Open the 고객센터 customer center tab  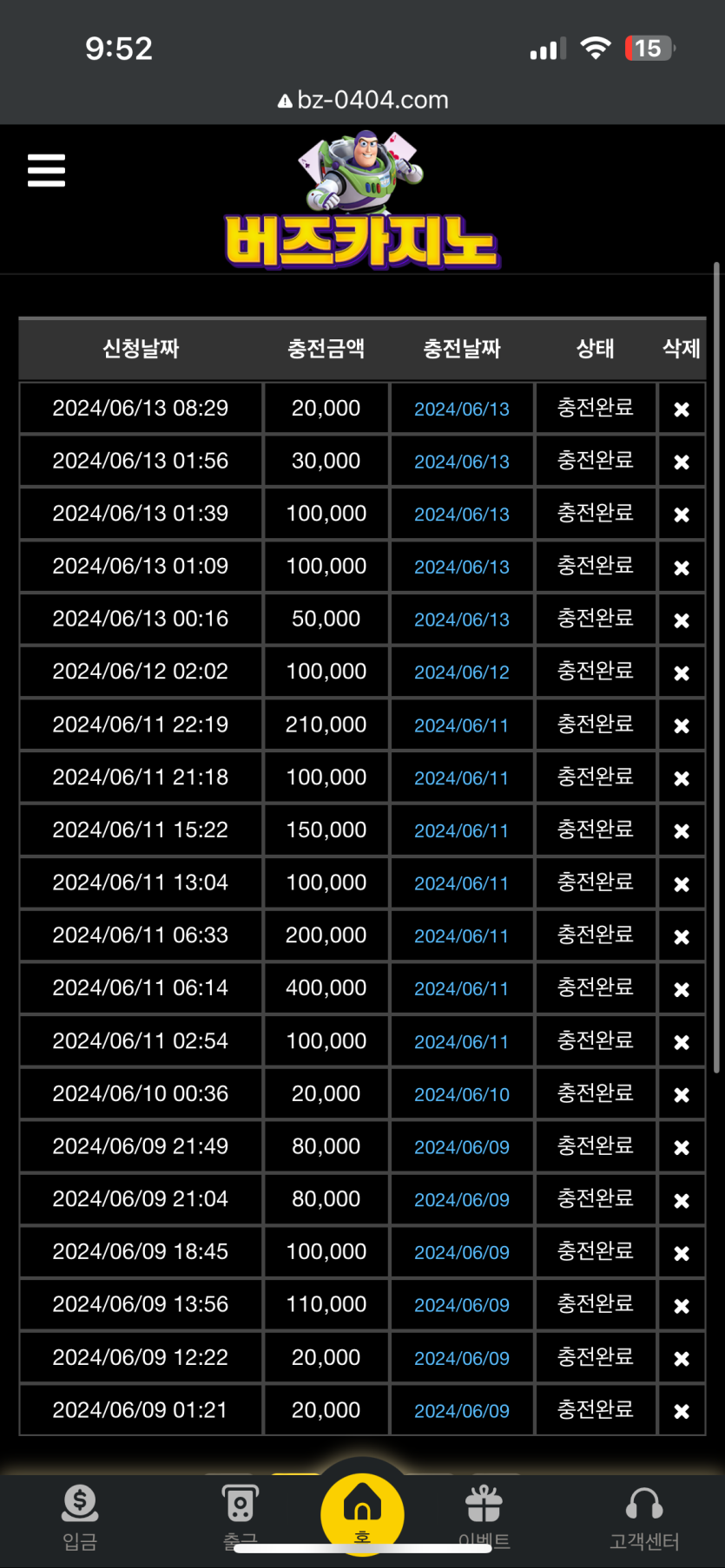[644, 1516]
